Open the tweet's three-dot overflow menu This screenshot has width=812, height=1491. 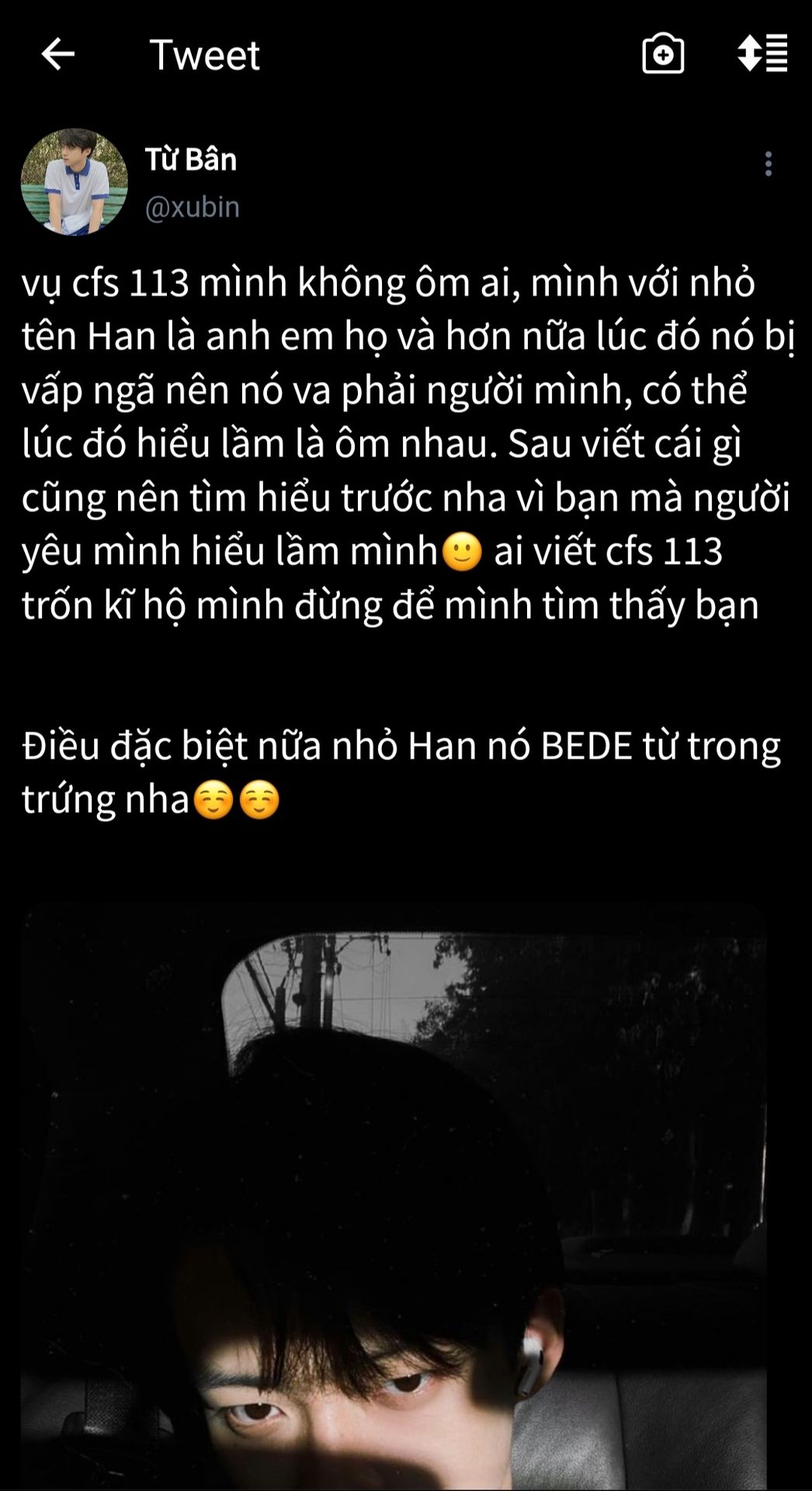pos(768,164)
